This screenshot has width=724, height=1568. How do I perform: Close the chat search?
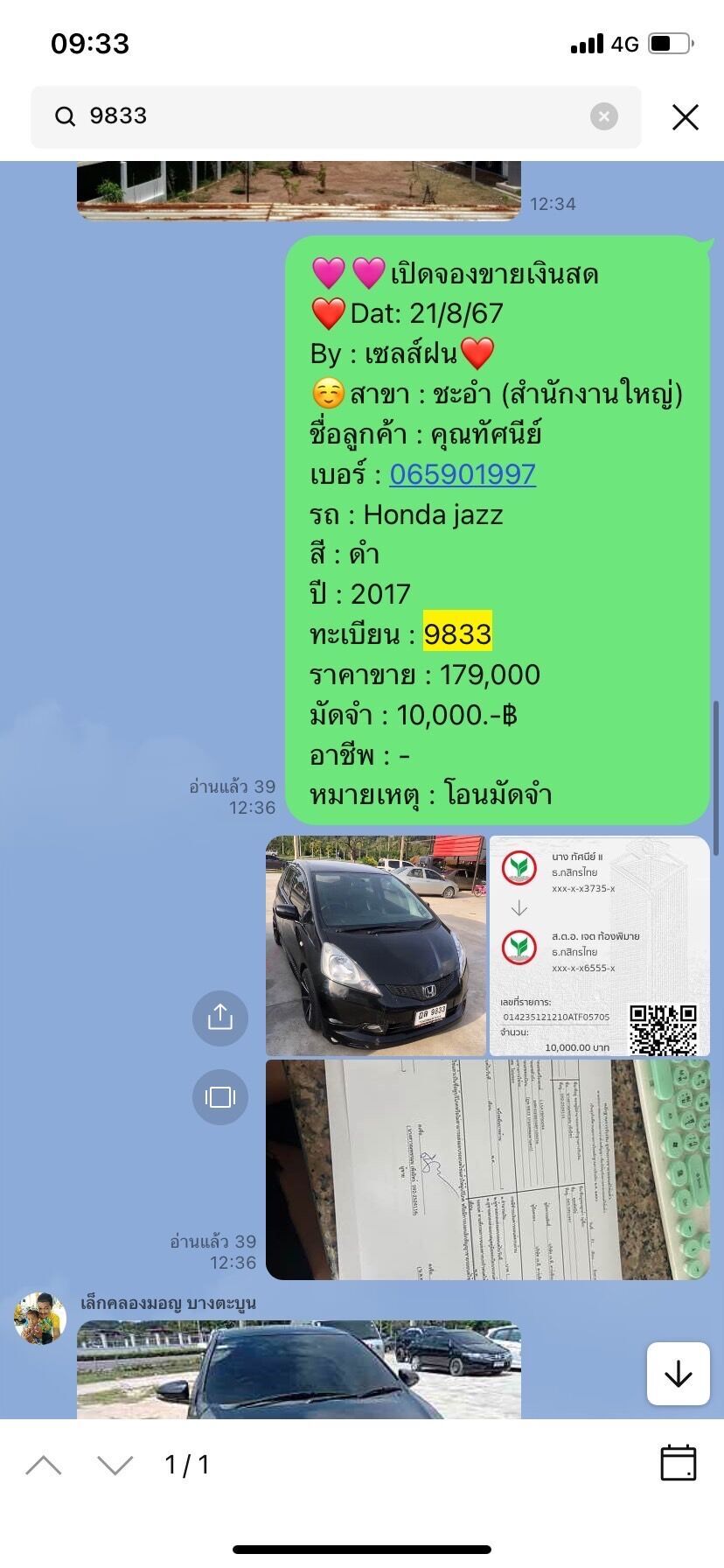tap(685, 116)
